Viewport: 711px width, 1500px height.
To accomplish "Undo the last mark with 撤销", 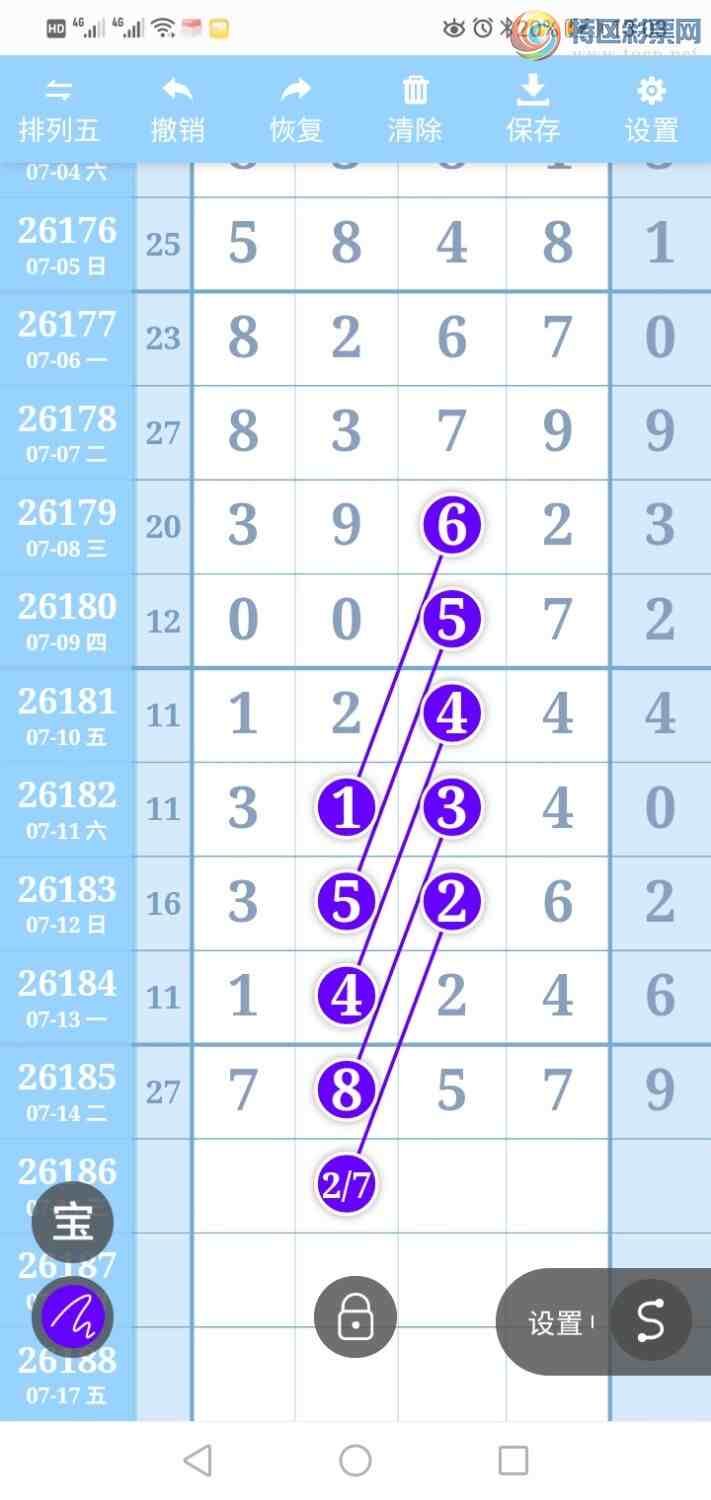I will coord(177,111).
